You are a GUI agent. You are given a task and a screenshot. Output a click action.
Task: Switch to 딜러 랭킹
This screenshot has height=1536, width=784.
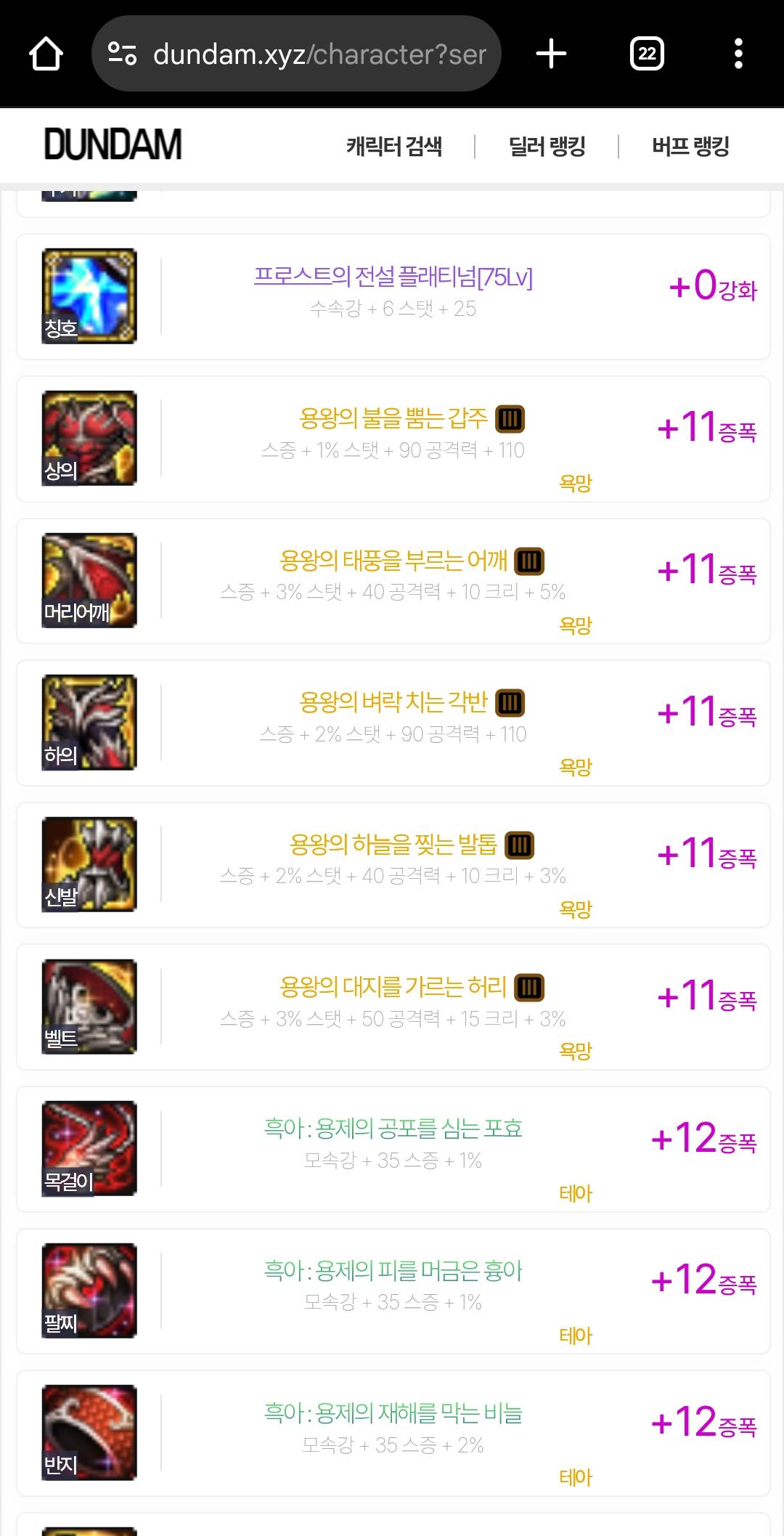click(x=547, y=146)
